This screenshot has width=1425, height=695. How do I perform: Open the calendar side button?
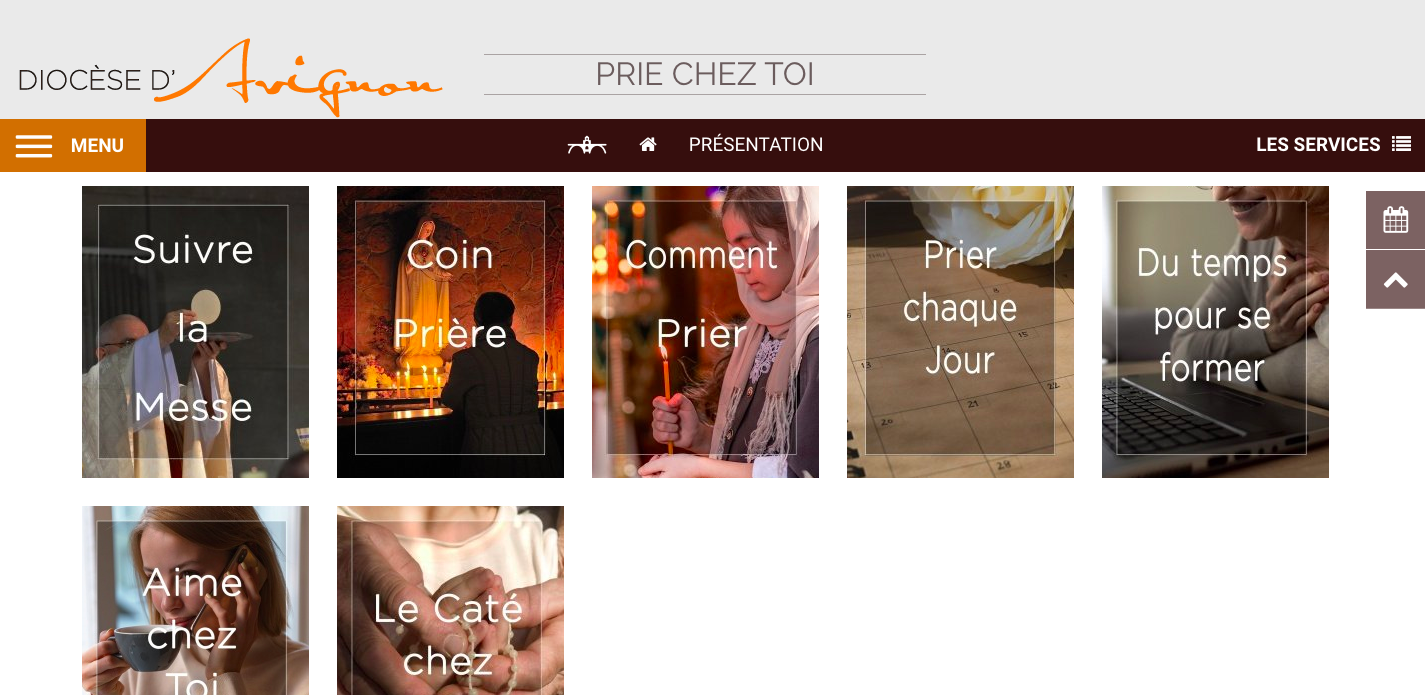pos(1395,220)
